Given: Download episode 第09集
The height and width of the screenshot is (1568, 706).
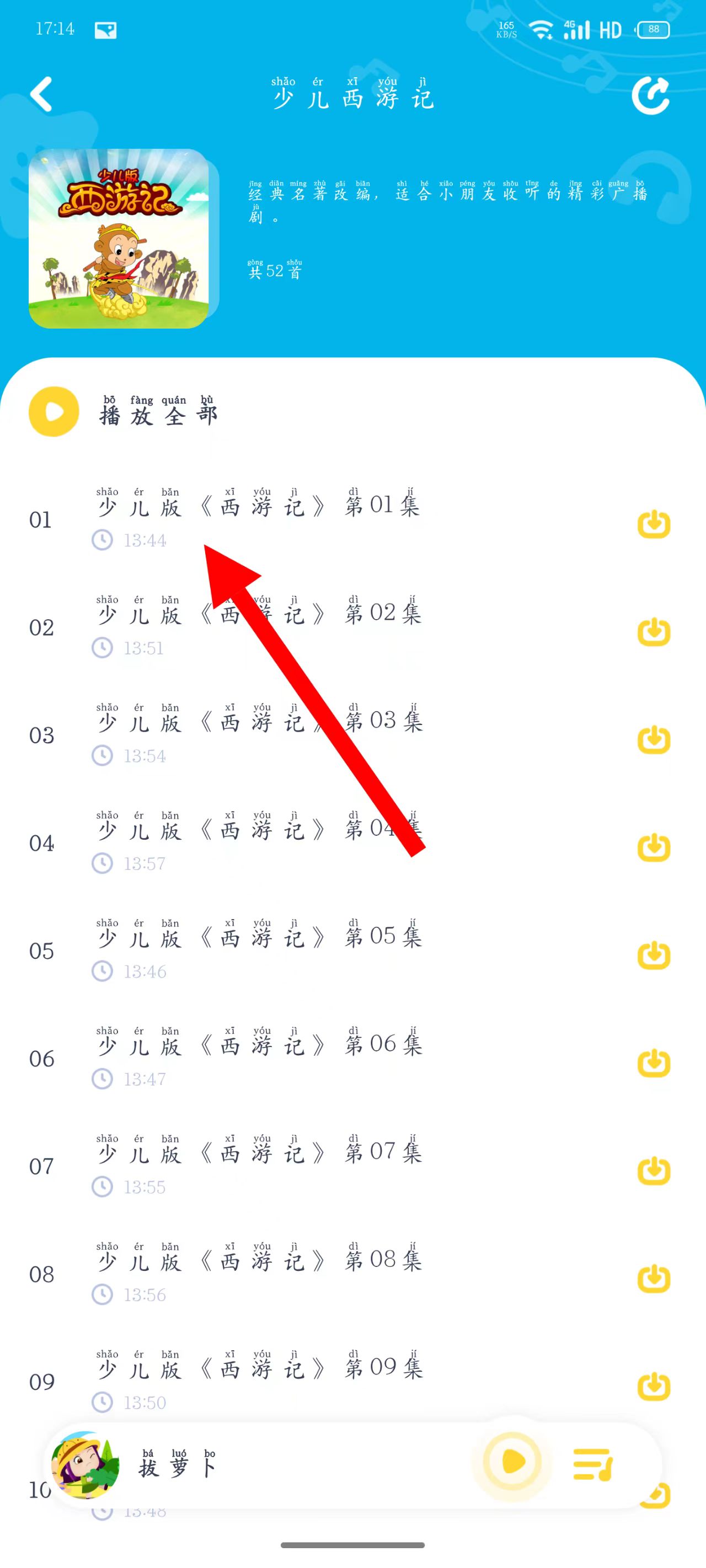Looking at the screenshot, I should (654, 1386).
